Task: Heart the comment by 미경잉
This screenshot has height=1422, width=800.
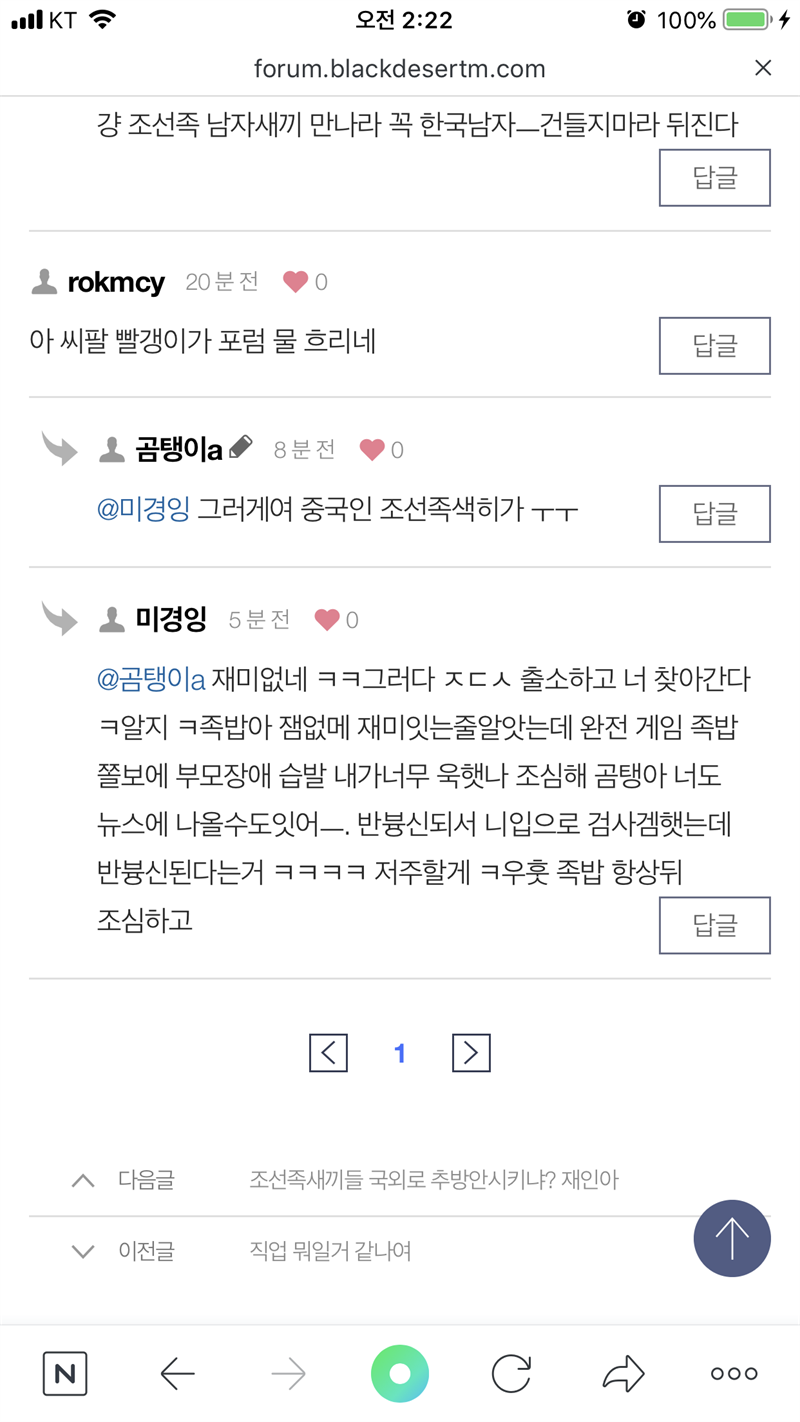Action: [x=327, y=621]
